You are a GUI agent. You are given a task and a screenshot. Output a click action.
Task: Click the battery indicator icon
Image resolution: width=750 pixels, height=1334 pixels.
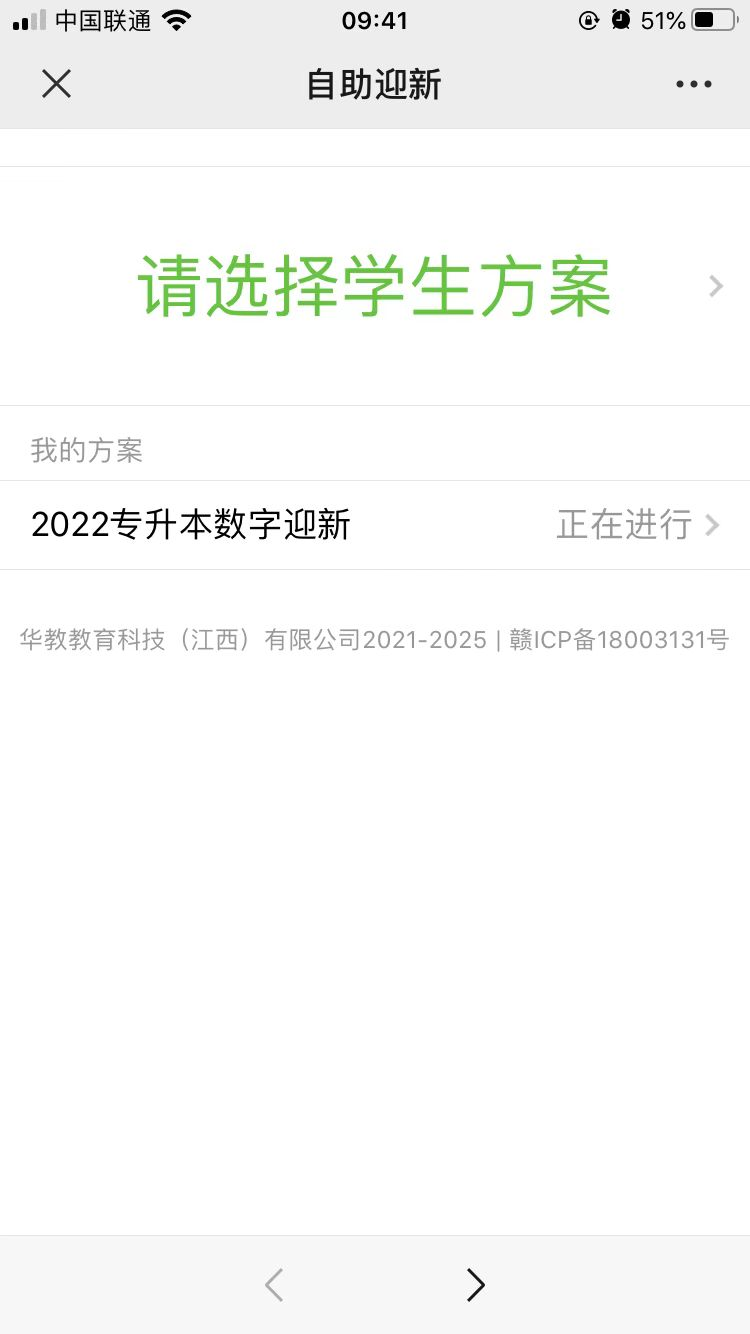tap(716, 19)
